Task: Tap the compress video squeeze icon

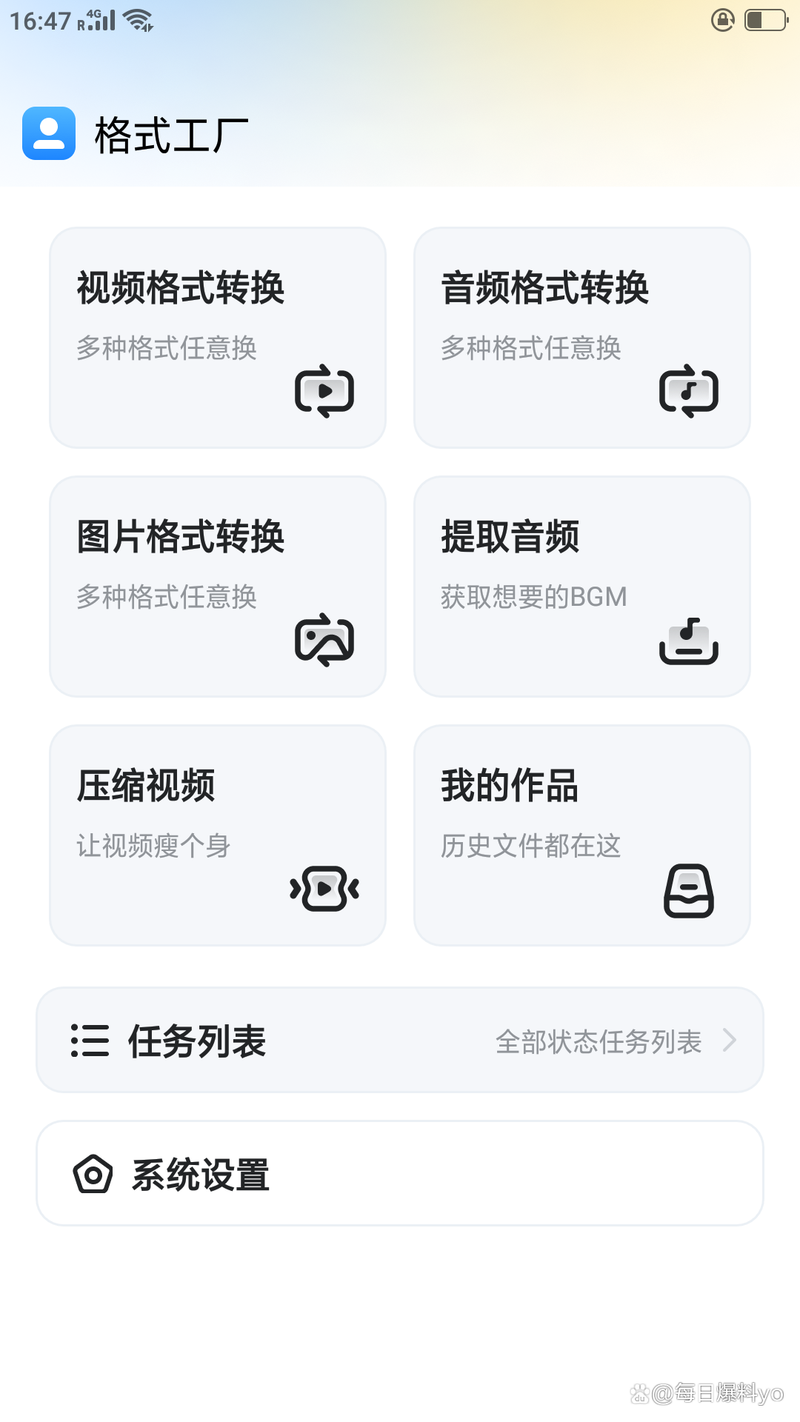Action: 324,888
